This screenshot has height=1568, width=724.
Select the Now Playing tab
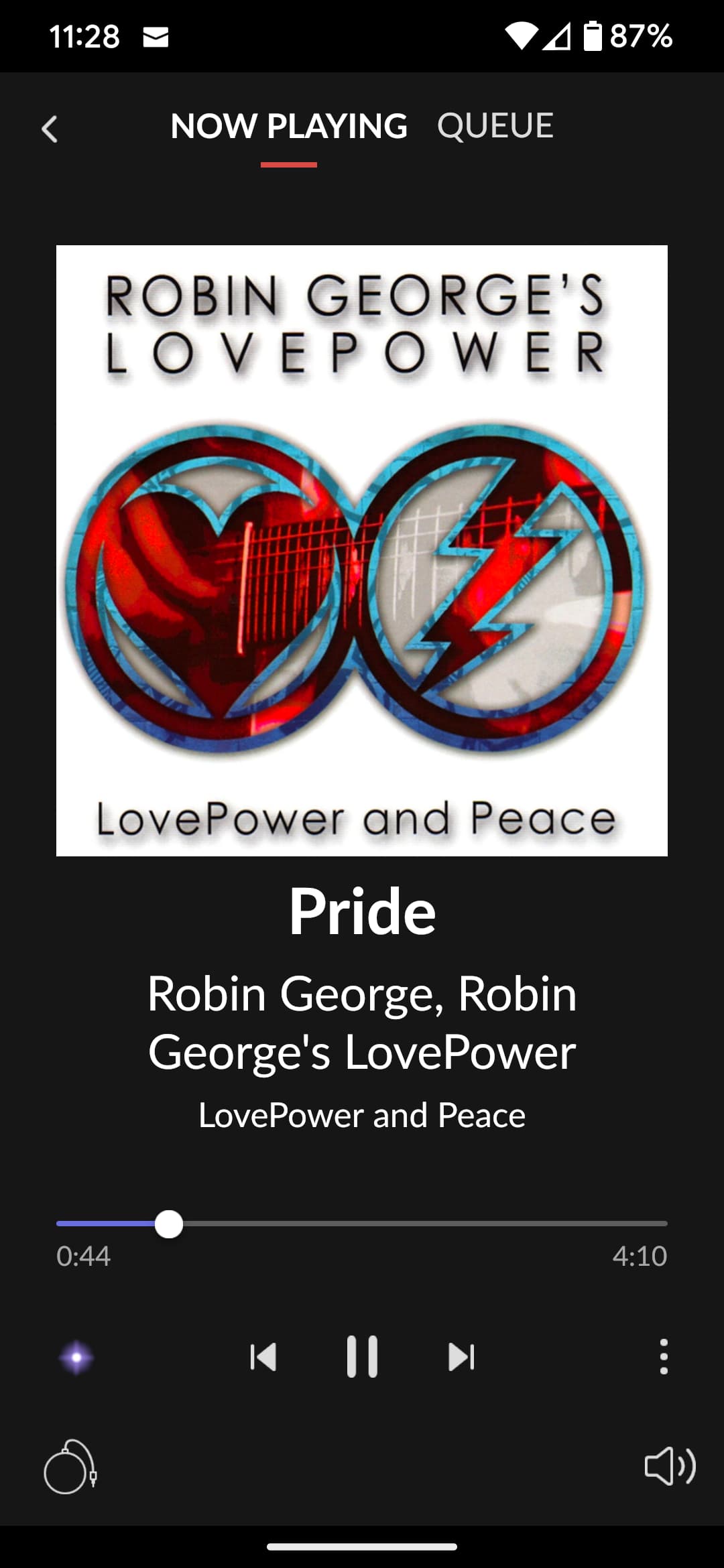click(x=289, y=126)
